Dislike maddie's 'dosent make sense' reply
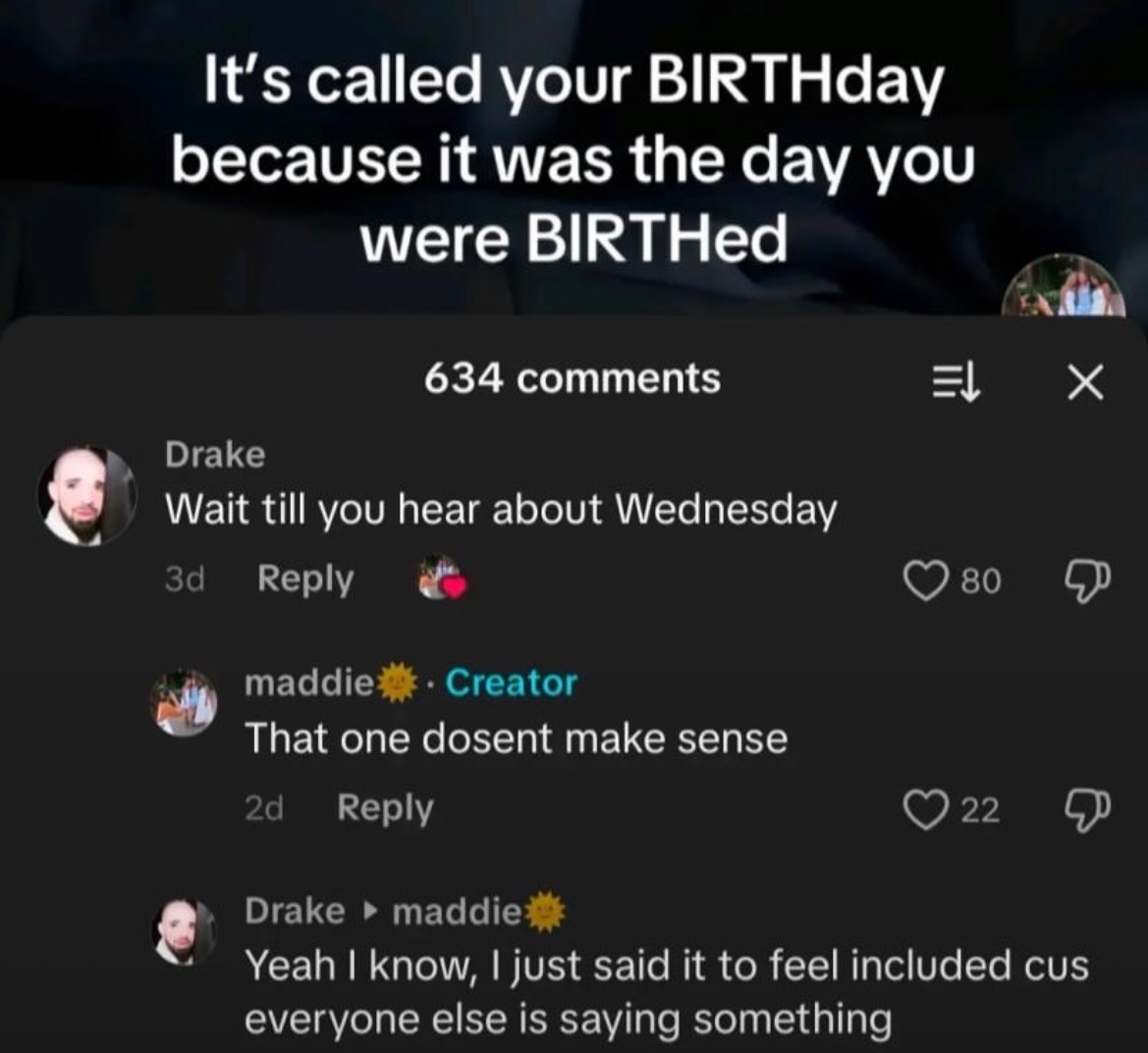This screenshot has width=1148, height=1053. [1085, 809]
